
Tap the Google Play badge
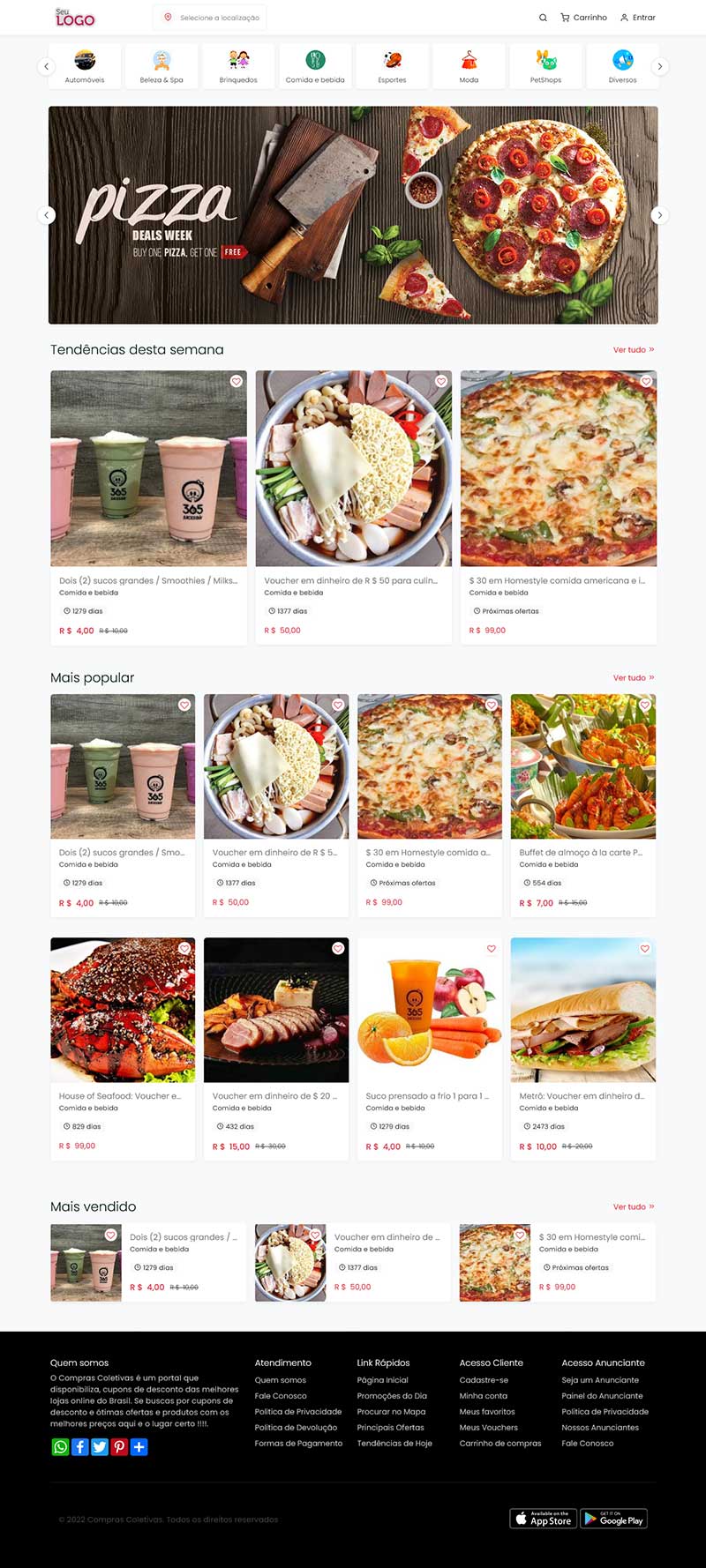pos(613,1519)
